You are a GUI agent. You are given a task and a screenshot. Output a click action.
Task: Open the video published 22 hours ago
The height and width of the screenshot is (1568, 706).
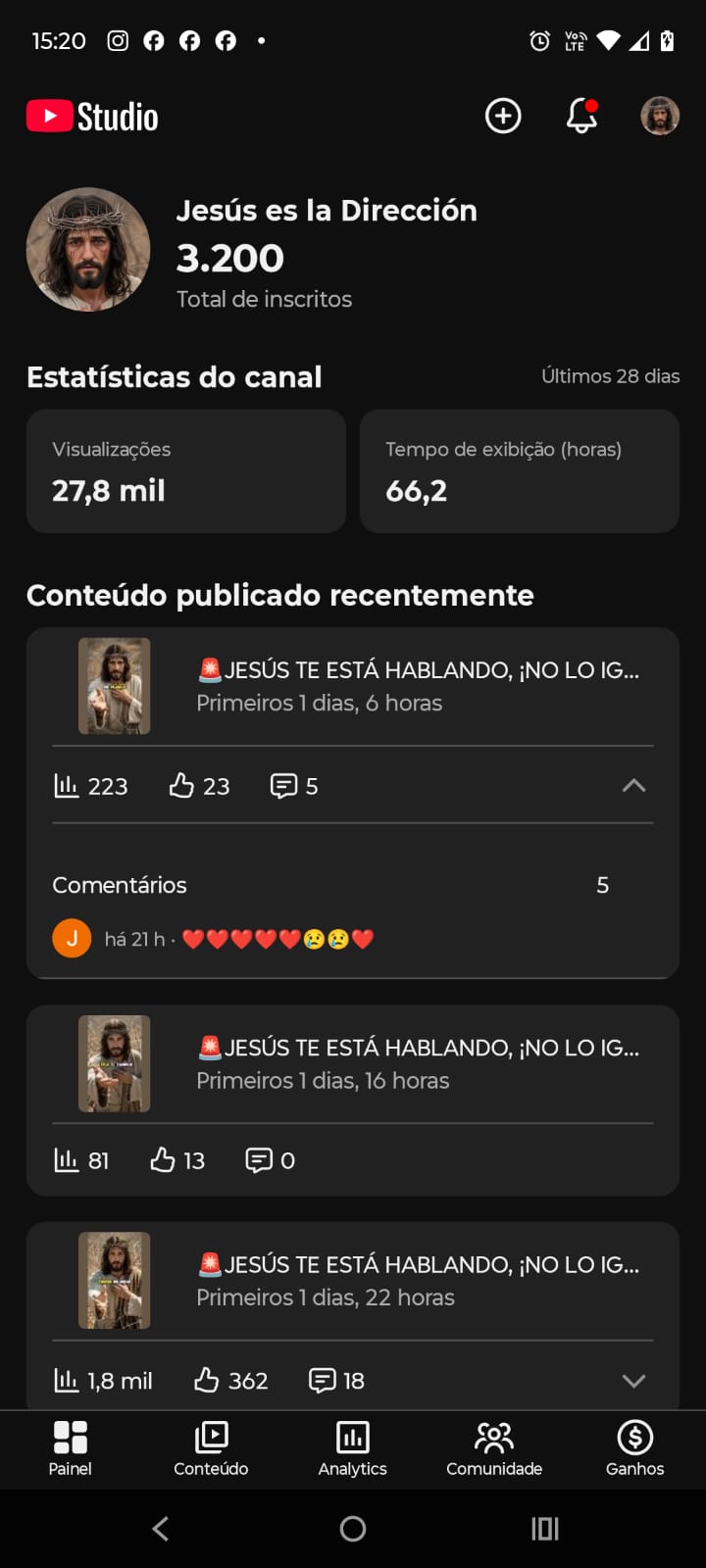pos(417,1280)
